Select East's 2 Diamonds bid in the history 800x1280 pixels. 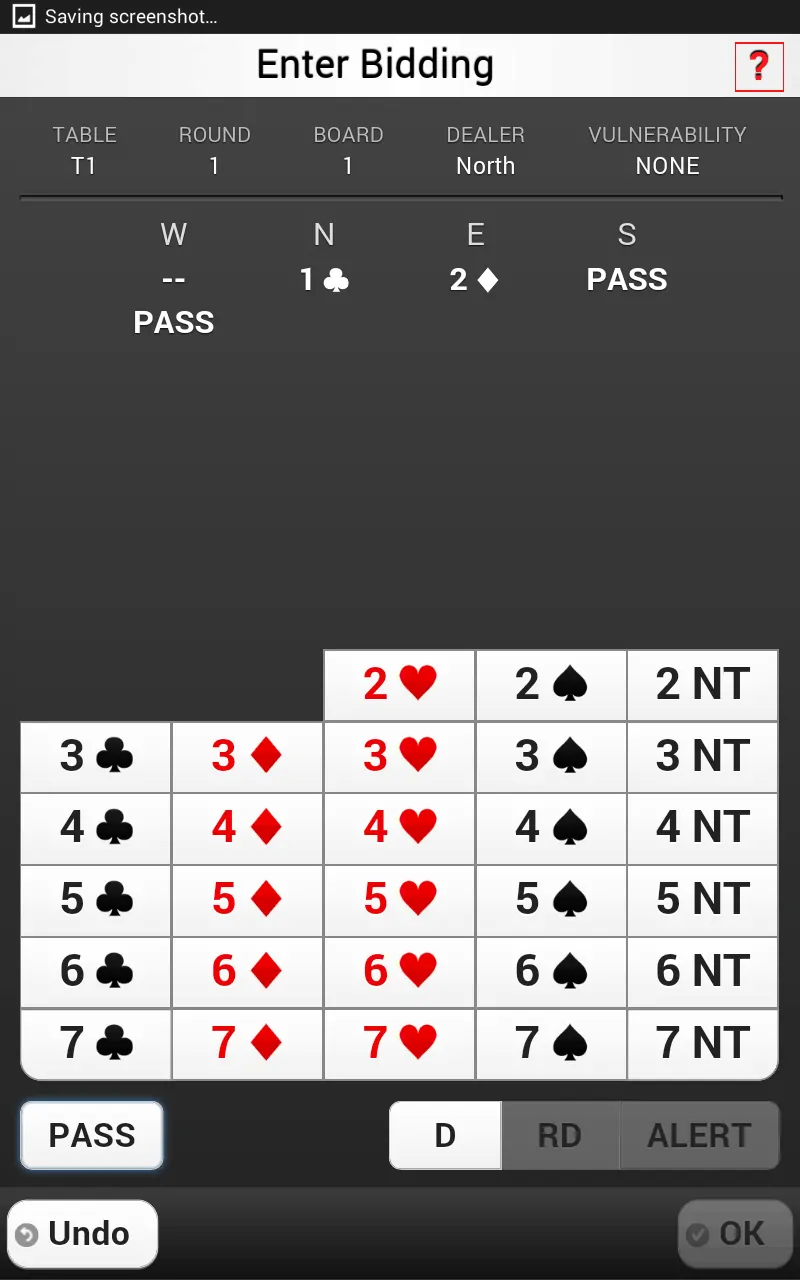pyautogui.click(x=476, y=280)
